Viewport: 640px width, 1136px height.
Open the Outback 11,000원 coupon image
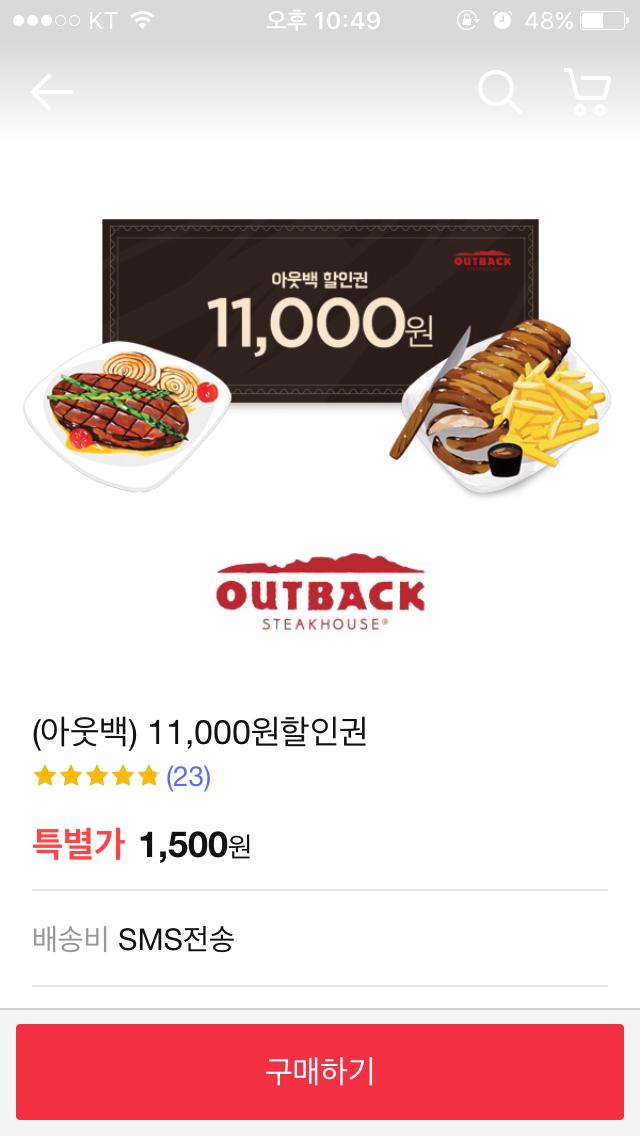point(320,355)
